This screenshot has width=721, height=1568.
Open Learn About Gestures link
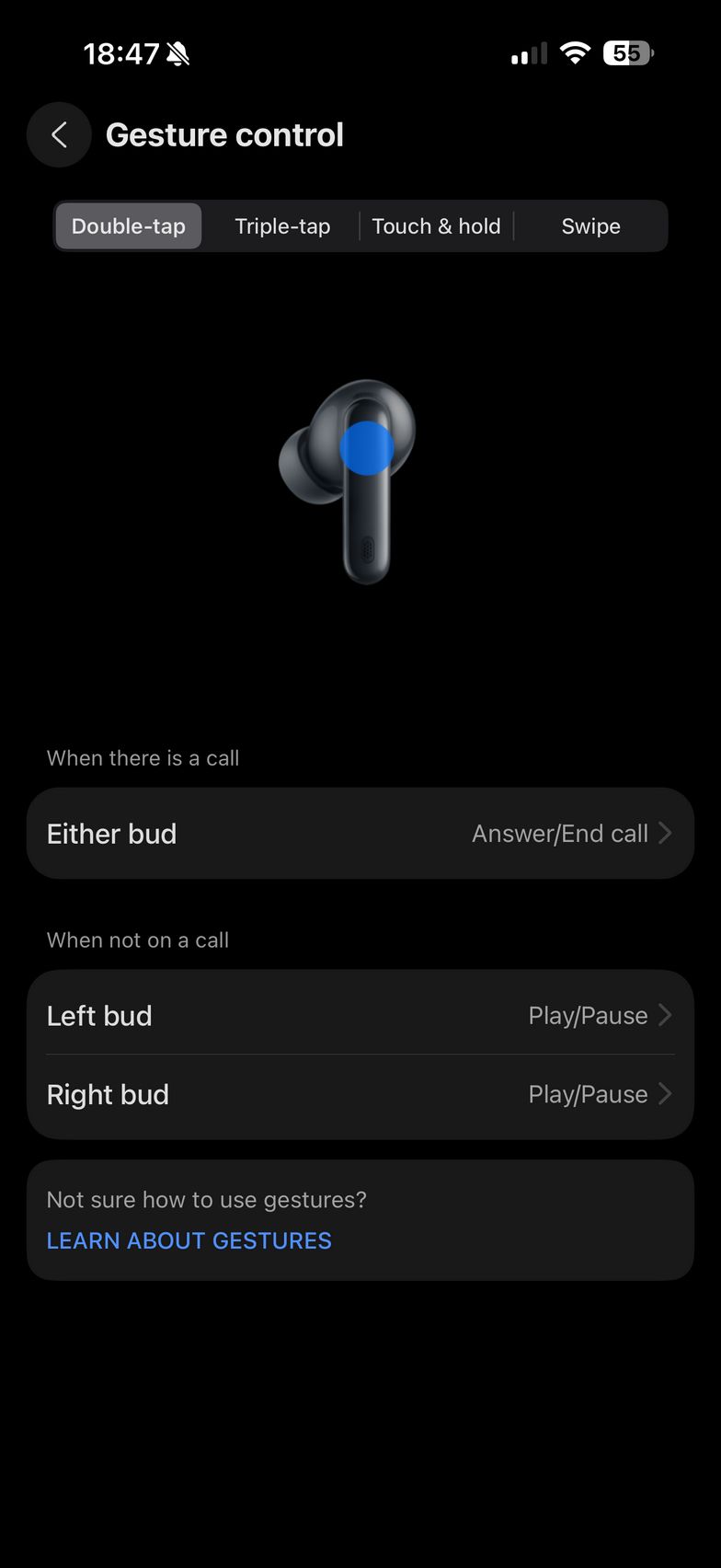[x=189, y=1240]
